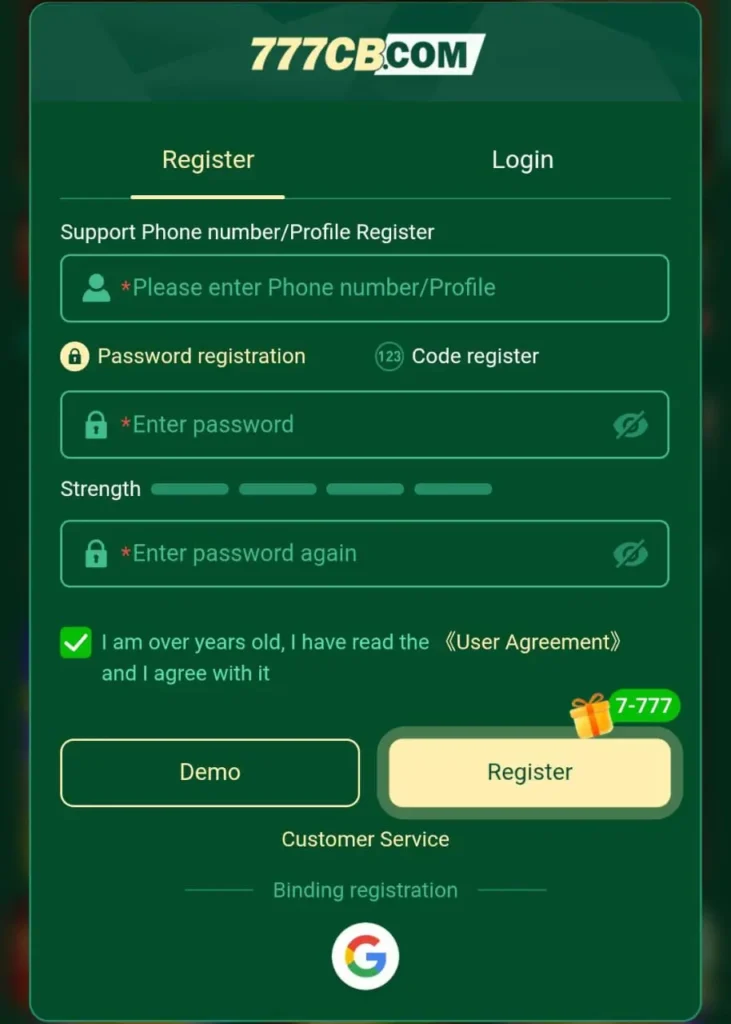Start the Demo mode
The height and width of the screenshot is (1024, 731).
tap(210, 772)
